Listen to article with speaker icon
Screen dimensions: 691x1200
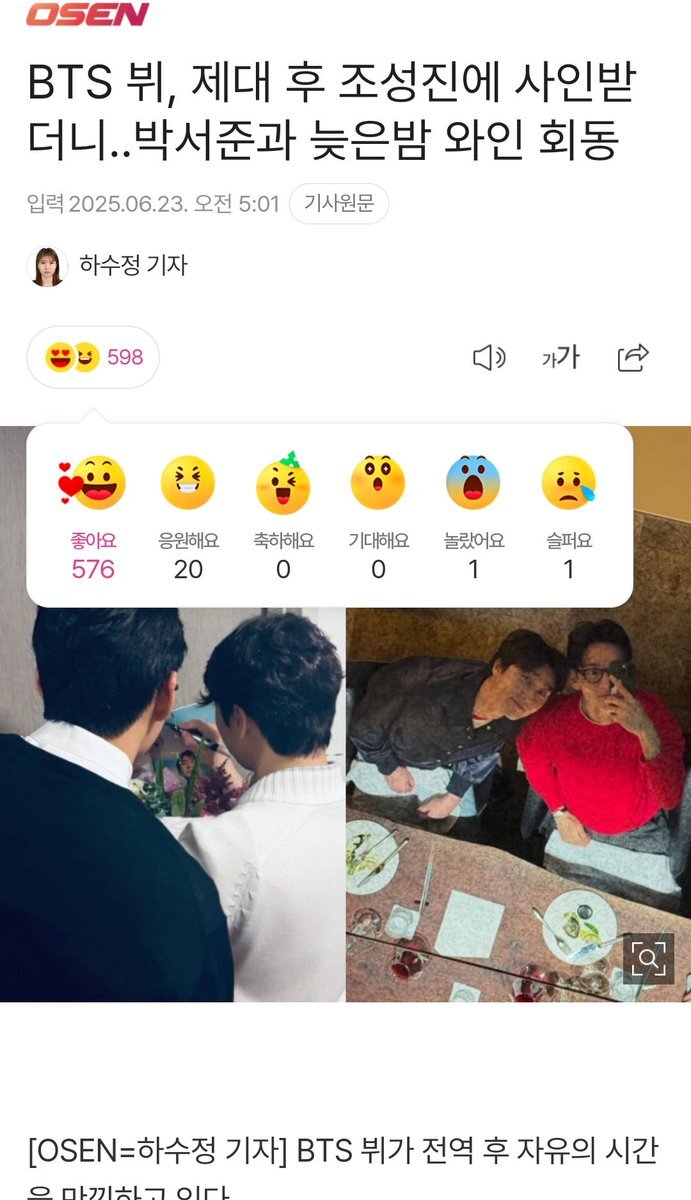(x=488, y=358)
